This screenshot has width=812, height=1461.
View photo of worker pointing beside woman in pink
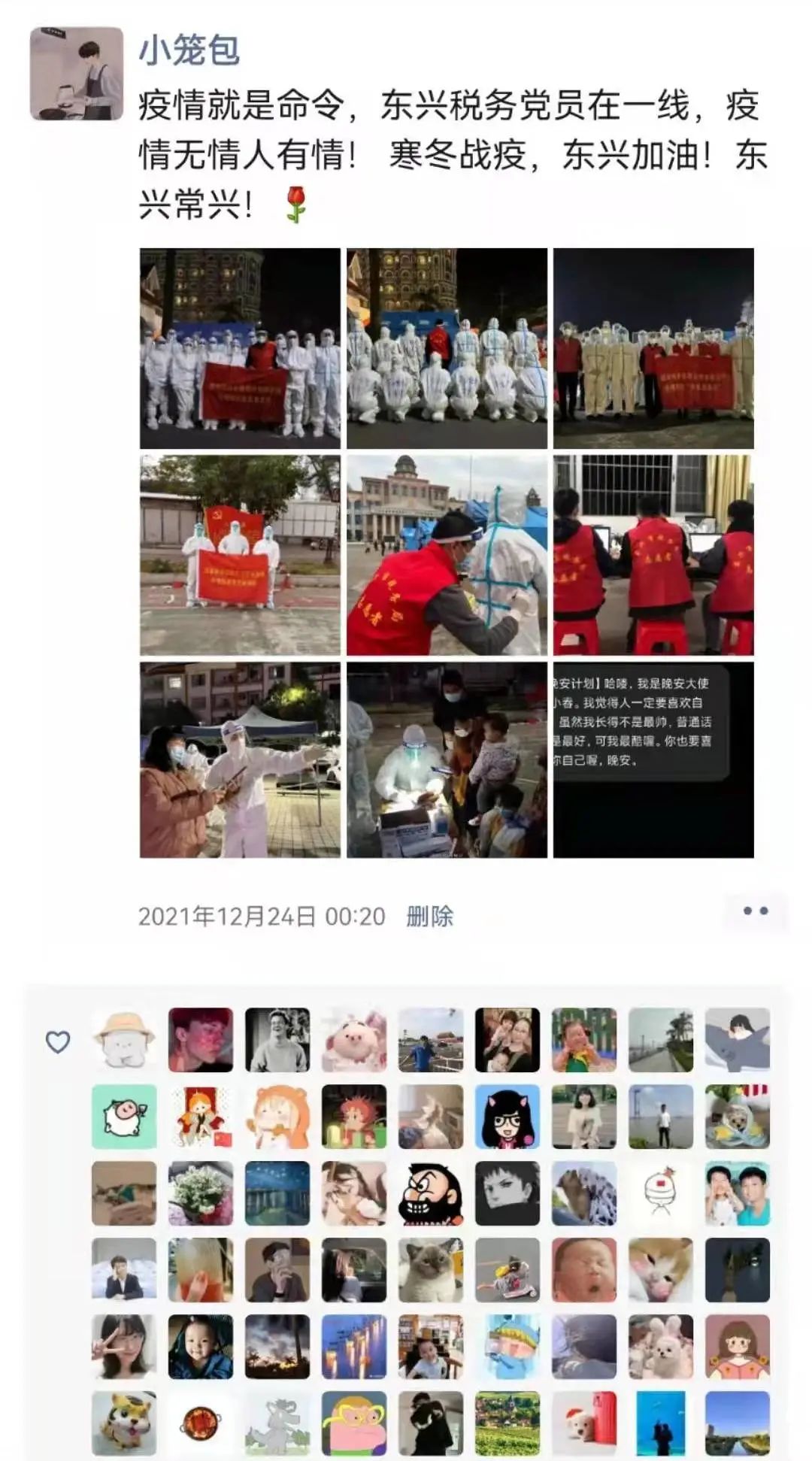tap(240, 759)
